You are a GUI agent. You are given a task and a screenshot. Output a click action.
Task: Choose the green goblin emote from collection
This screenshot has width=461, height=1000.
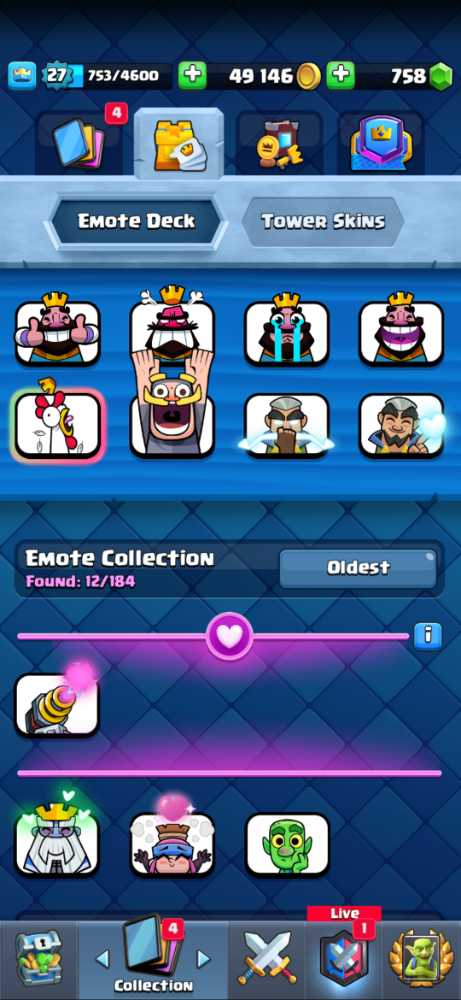coord(287,843)
